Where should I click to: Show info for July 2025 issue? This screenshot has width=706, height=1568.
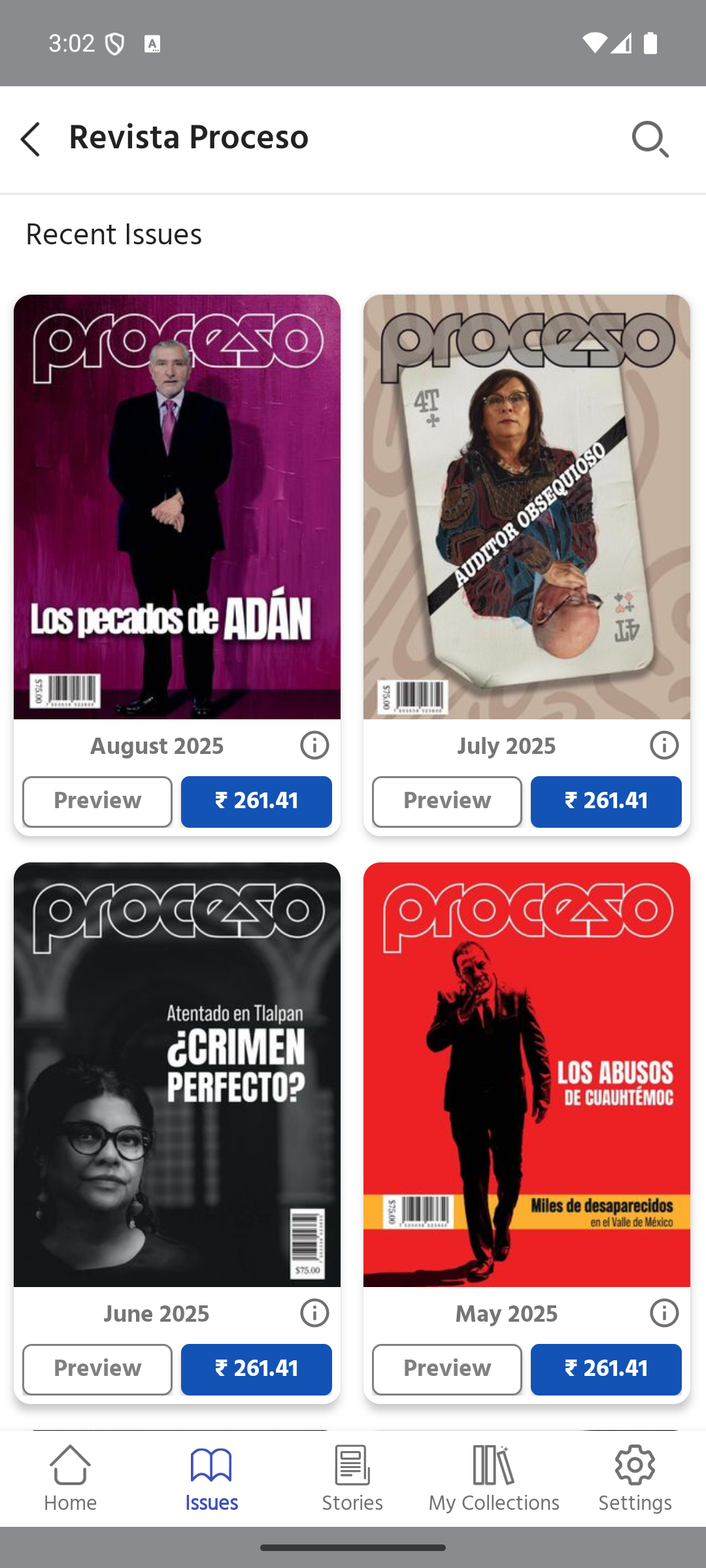pyautogui.click(x=664, y=745)
